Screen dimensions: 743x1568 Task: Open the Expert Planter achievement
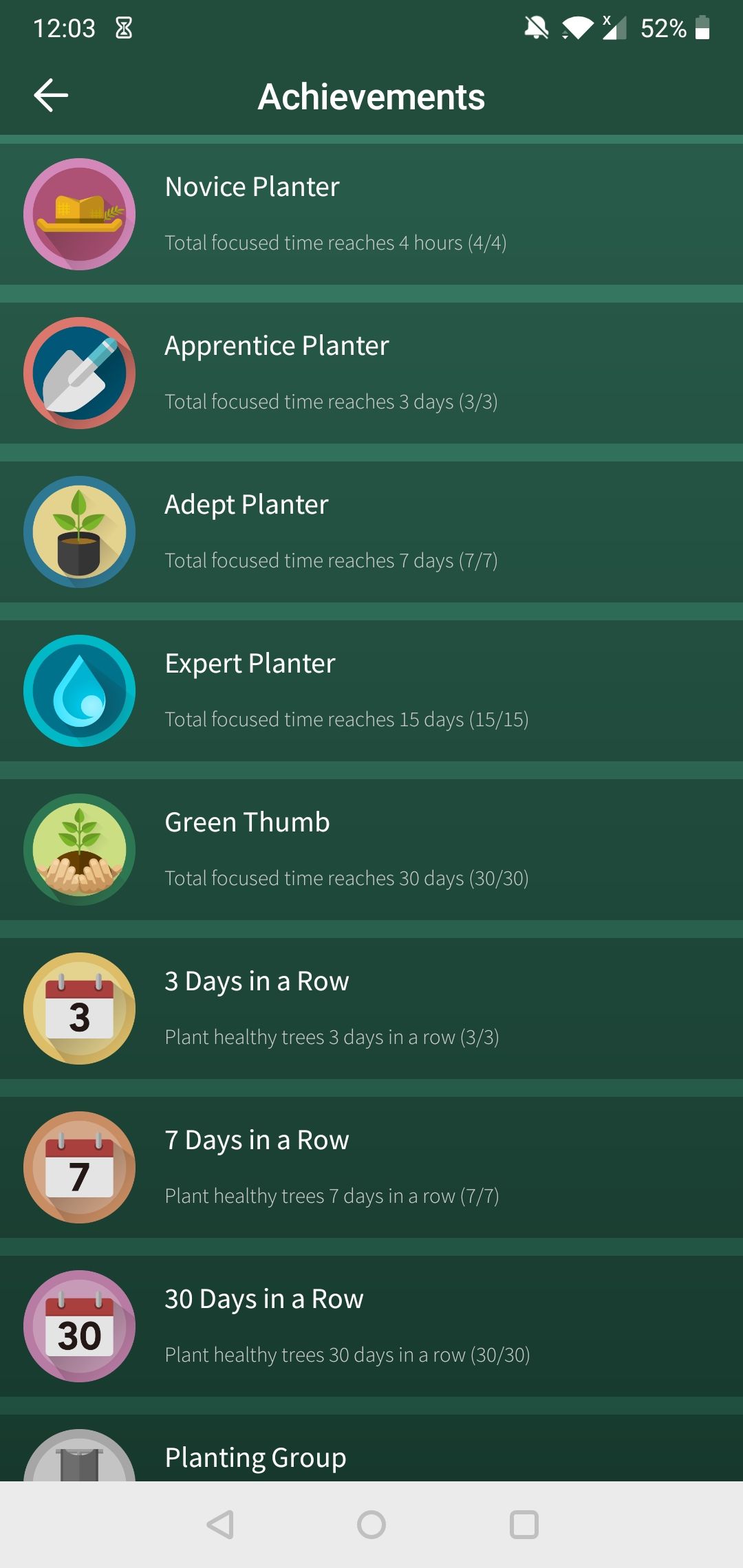pyautogui.click(x=371, y=690)
